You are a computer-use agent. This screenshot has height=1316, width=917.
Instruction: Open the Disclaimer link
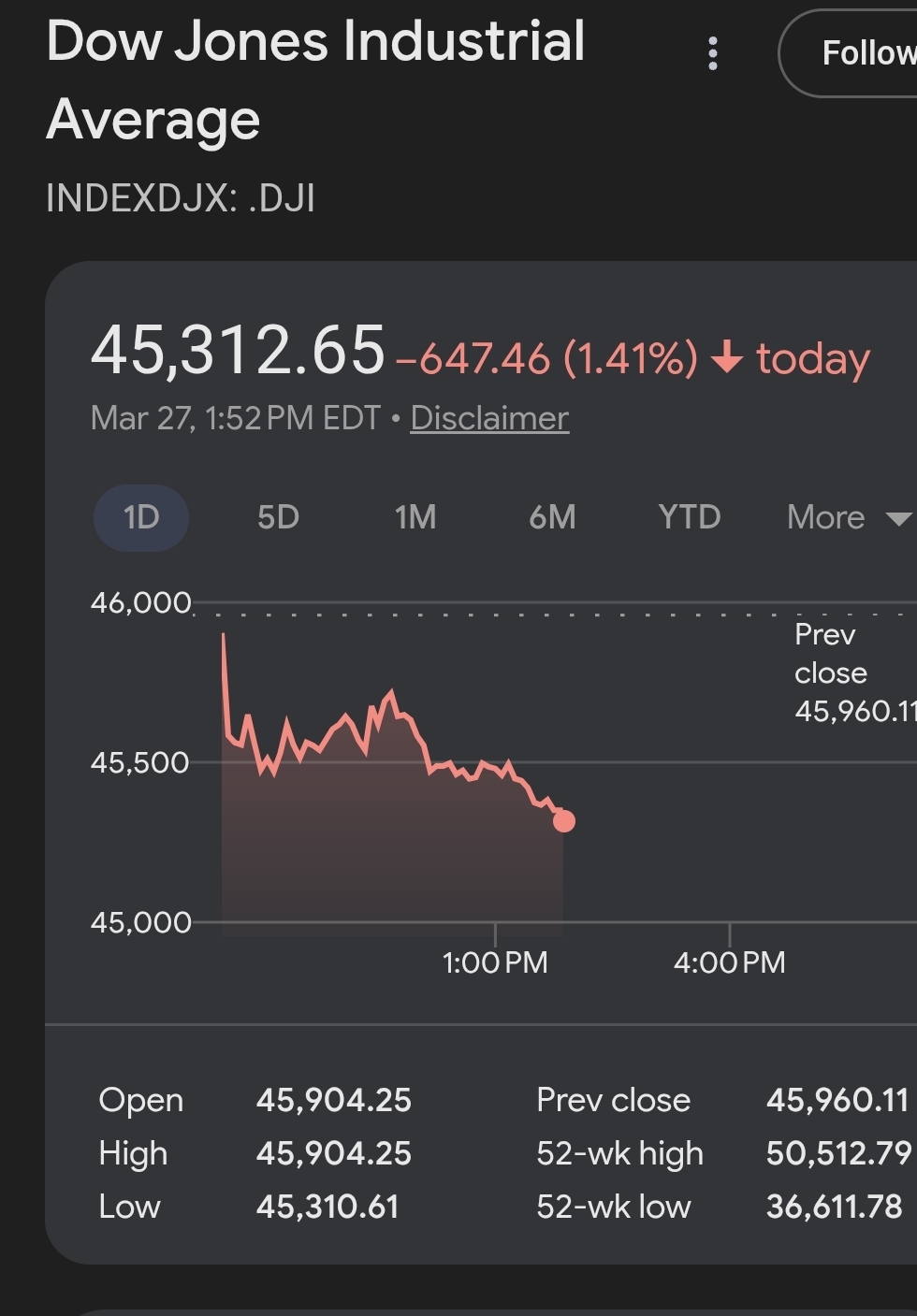488,419
